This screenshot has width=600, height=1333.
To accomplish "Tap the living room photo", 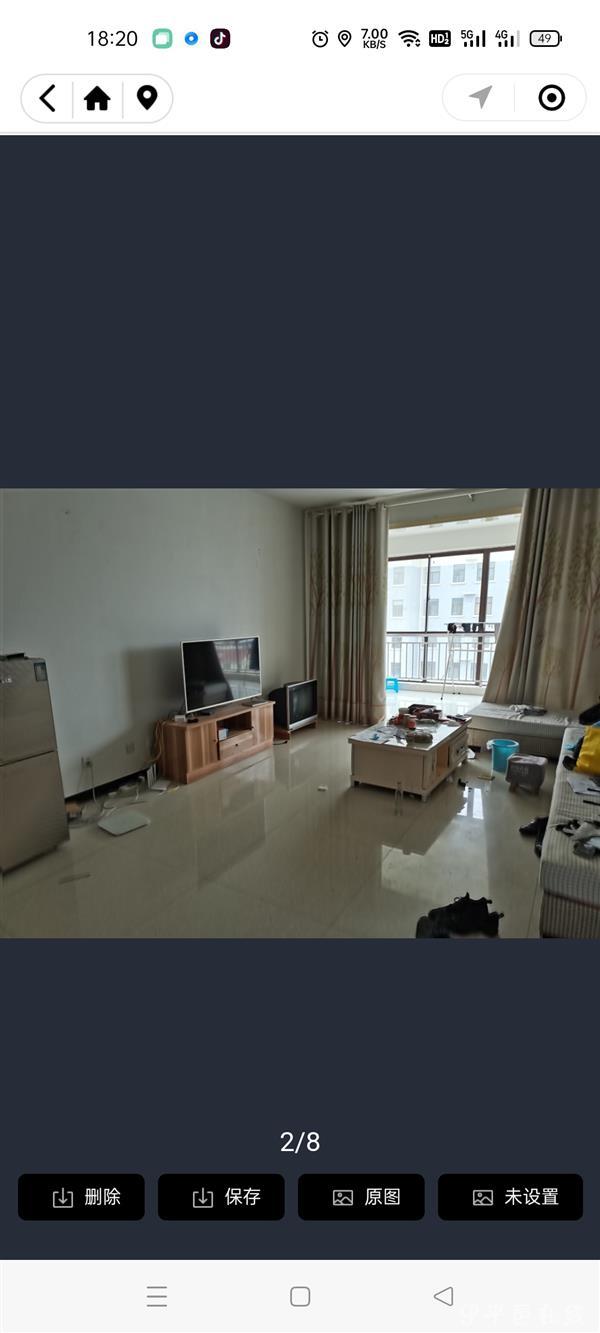I will 300,713.
